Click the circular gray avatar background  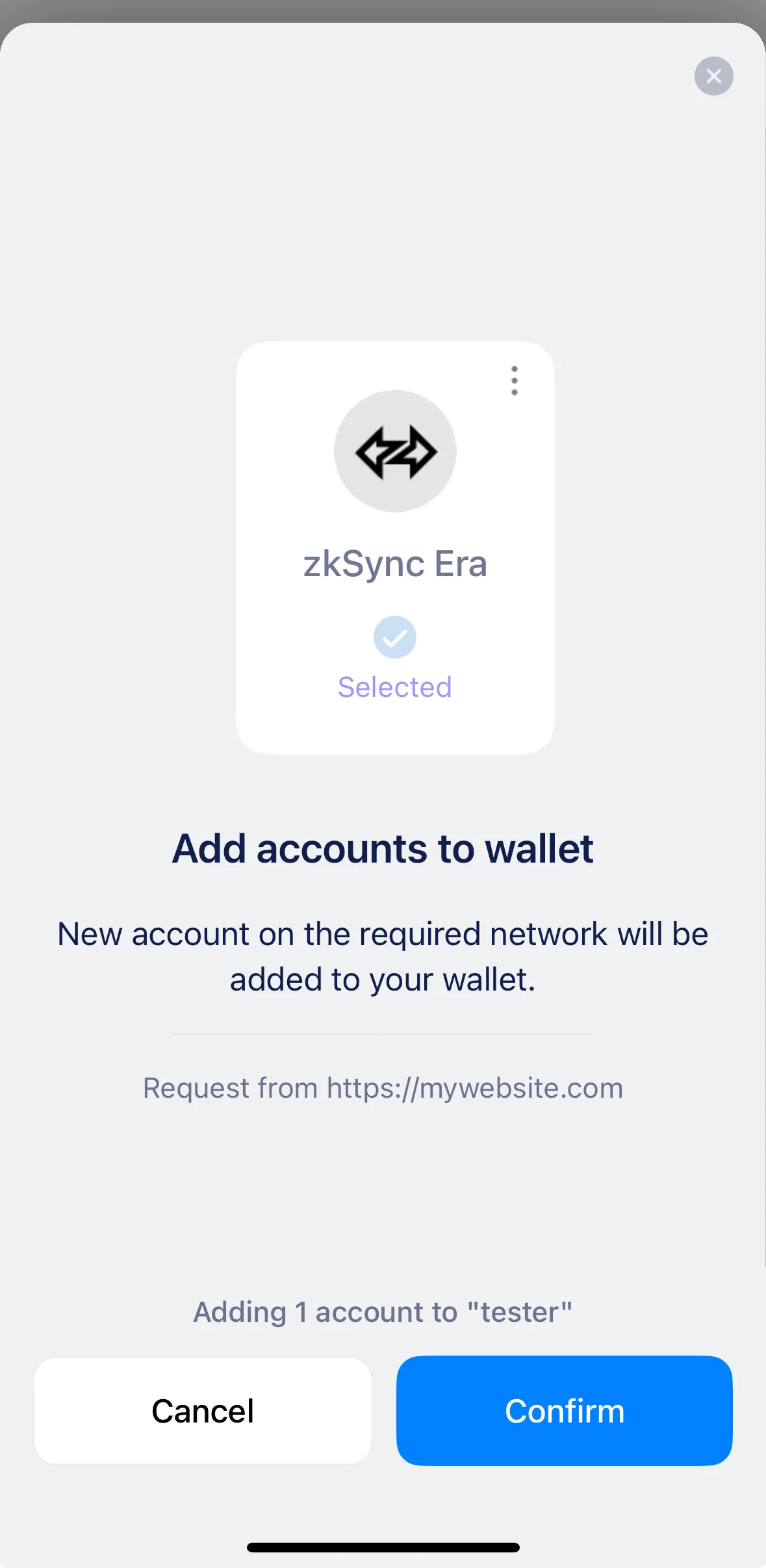[395, 451]
